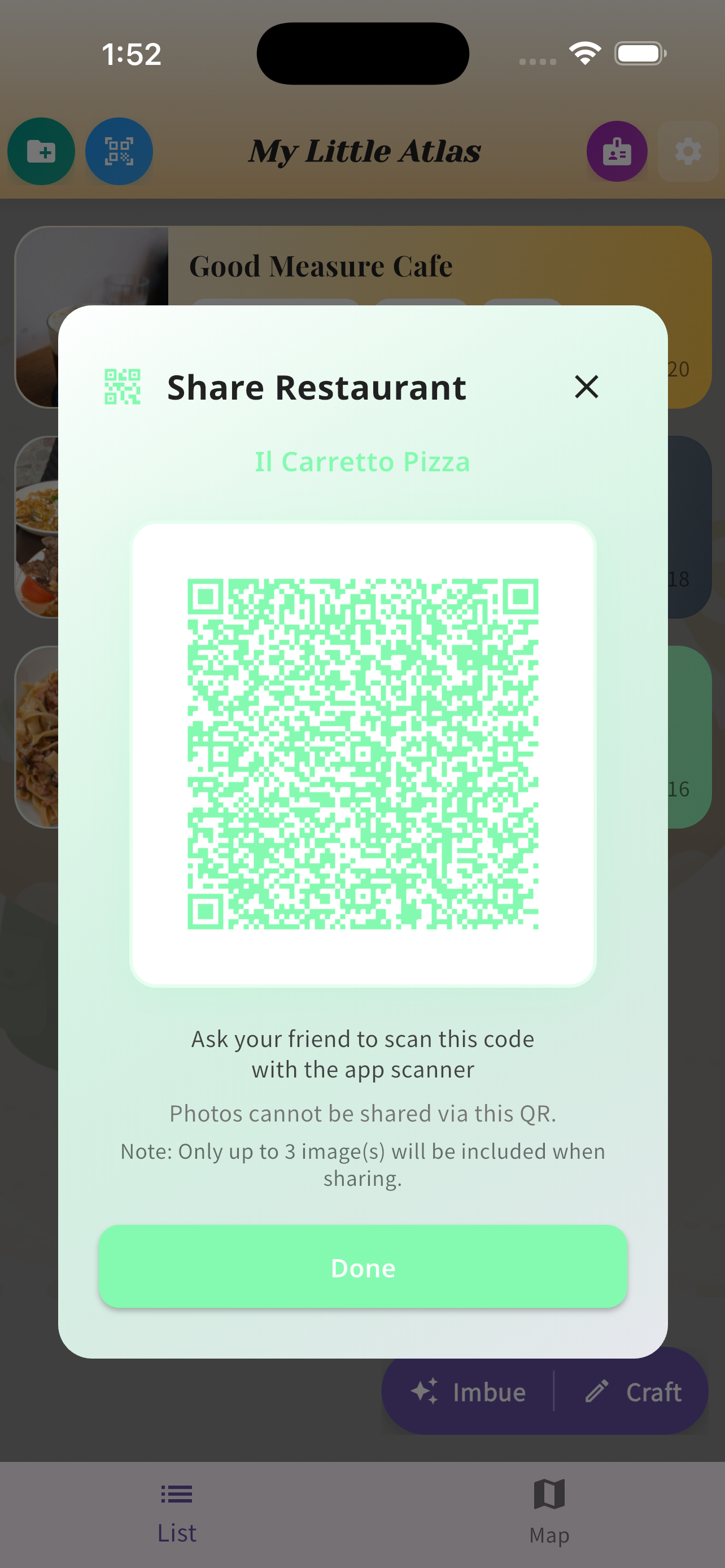The image size is (725, 1568).
Task: Select the Good Measure Cafe card
Action: pyautogui.click(x=321, y=265)
